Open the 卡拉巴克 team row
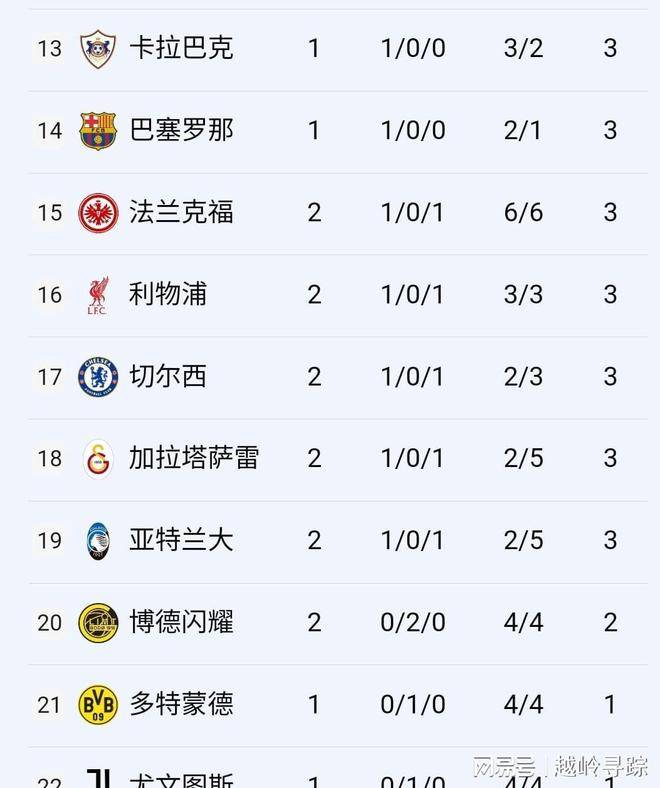 click(338, 49)
